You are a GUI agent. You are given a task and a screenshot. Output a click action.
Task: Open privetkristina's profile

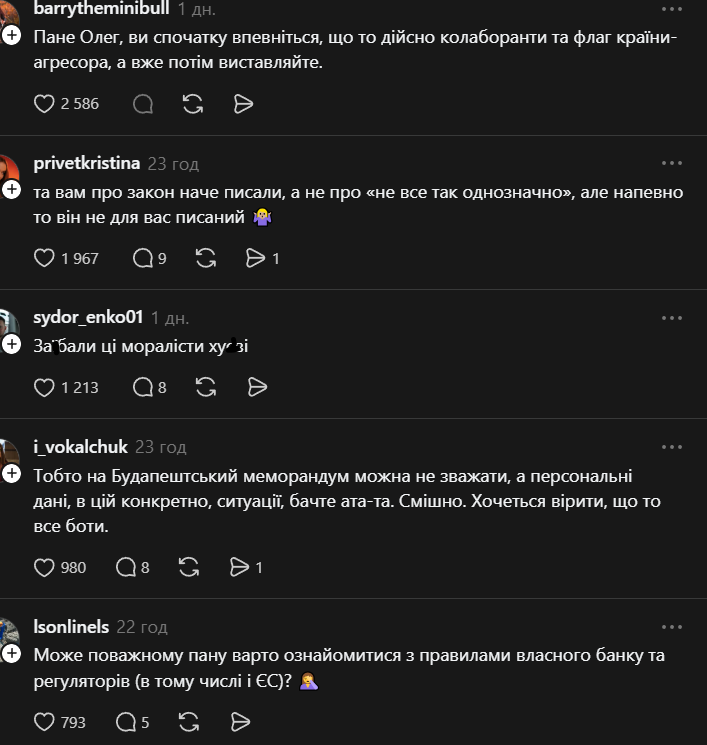pyautogui.click(x=86, y=163)
